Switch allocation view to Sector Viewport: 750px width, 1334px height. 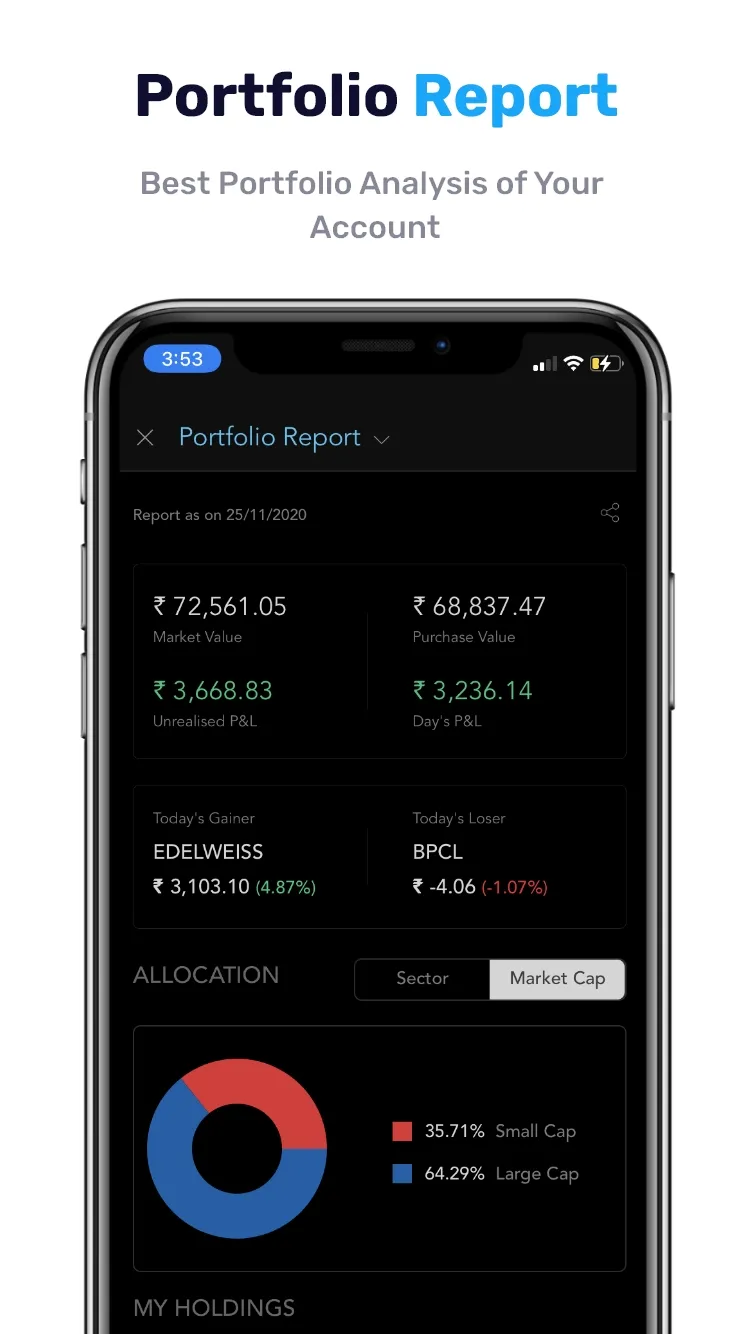point(421,979)
